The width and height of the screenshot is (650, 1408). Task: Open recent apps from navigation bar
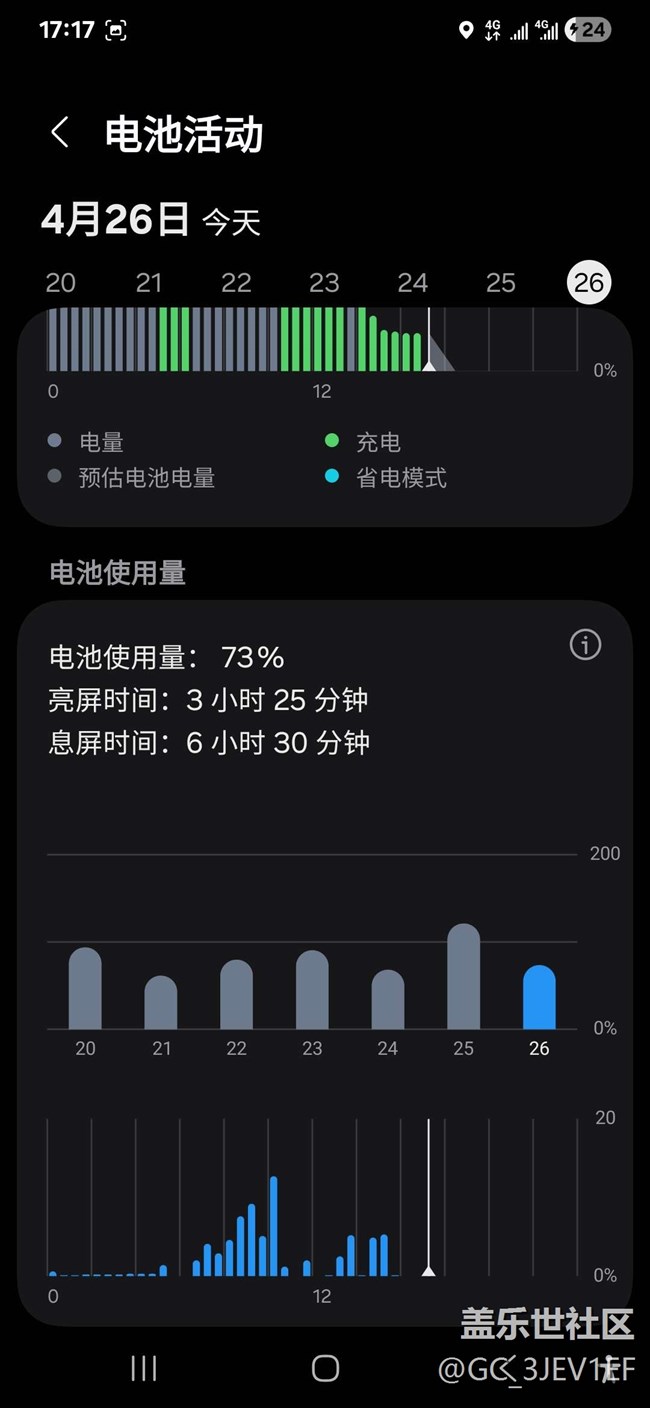coord(144,1368)
